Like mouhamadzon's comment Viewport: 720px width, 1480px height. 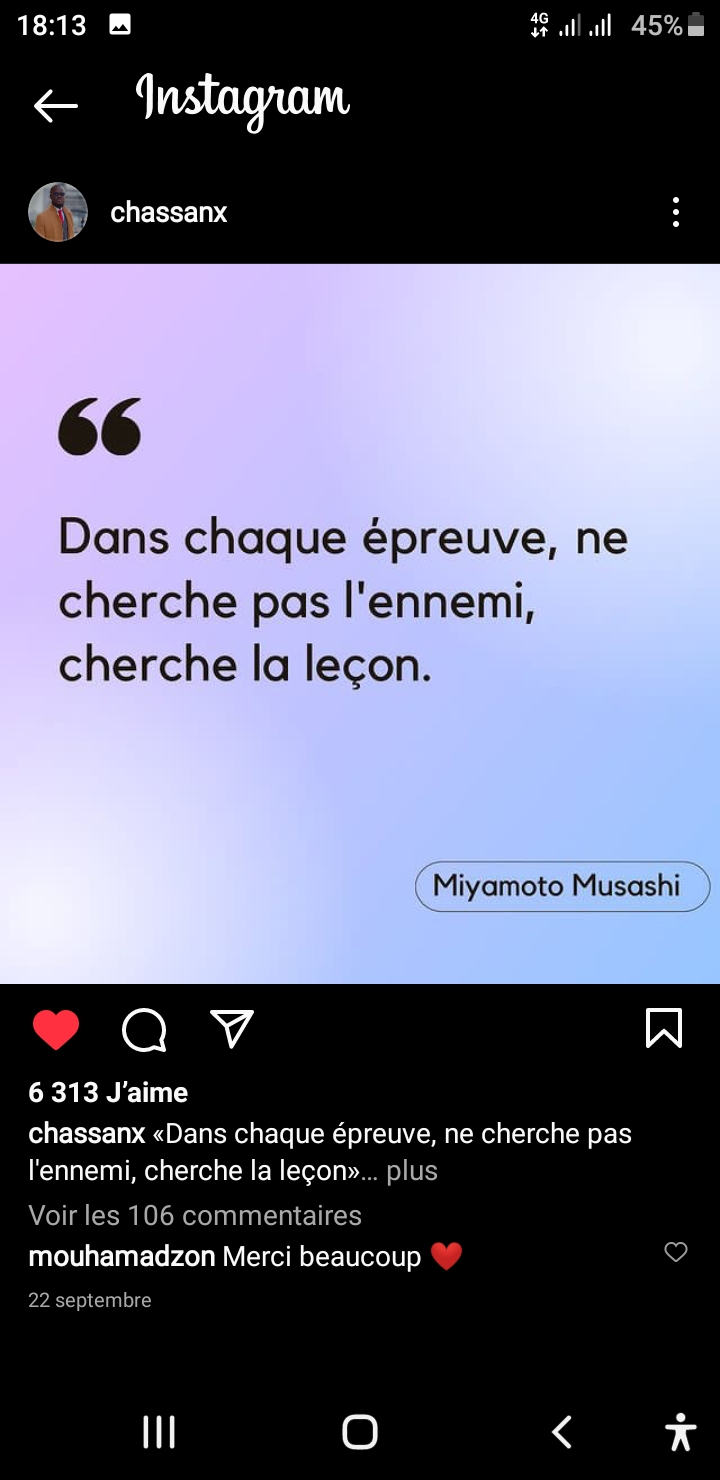tap(676, 1252)
